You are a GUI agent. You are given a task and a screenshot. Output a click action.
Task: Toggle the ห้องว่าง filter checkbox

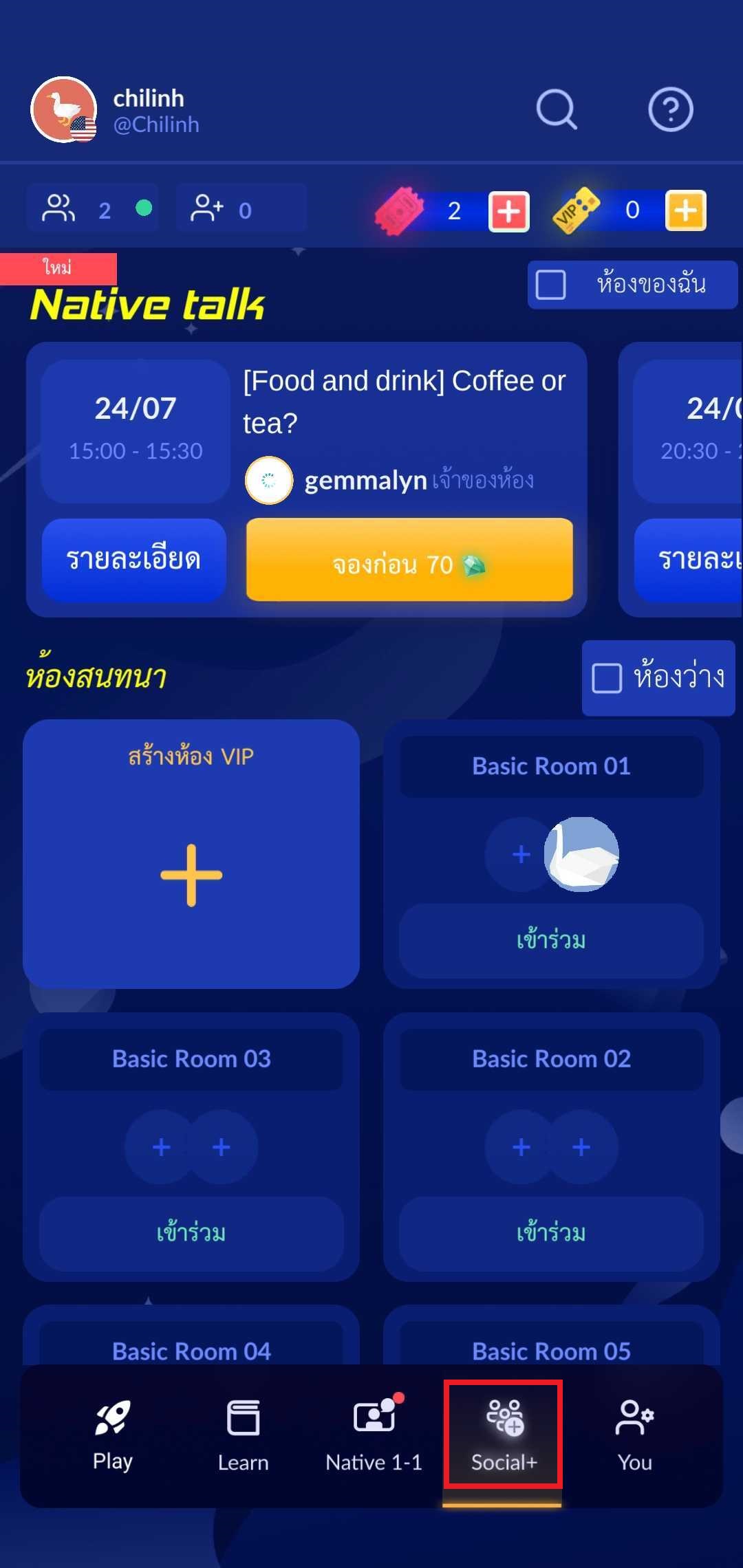pyautogui.click(x=605, y=678)
